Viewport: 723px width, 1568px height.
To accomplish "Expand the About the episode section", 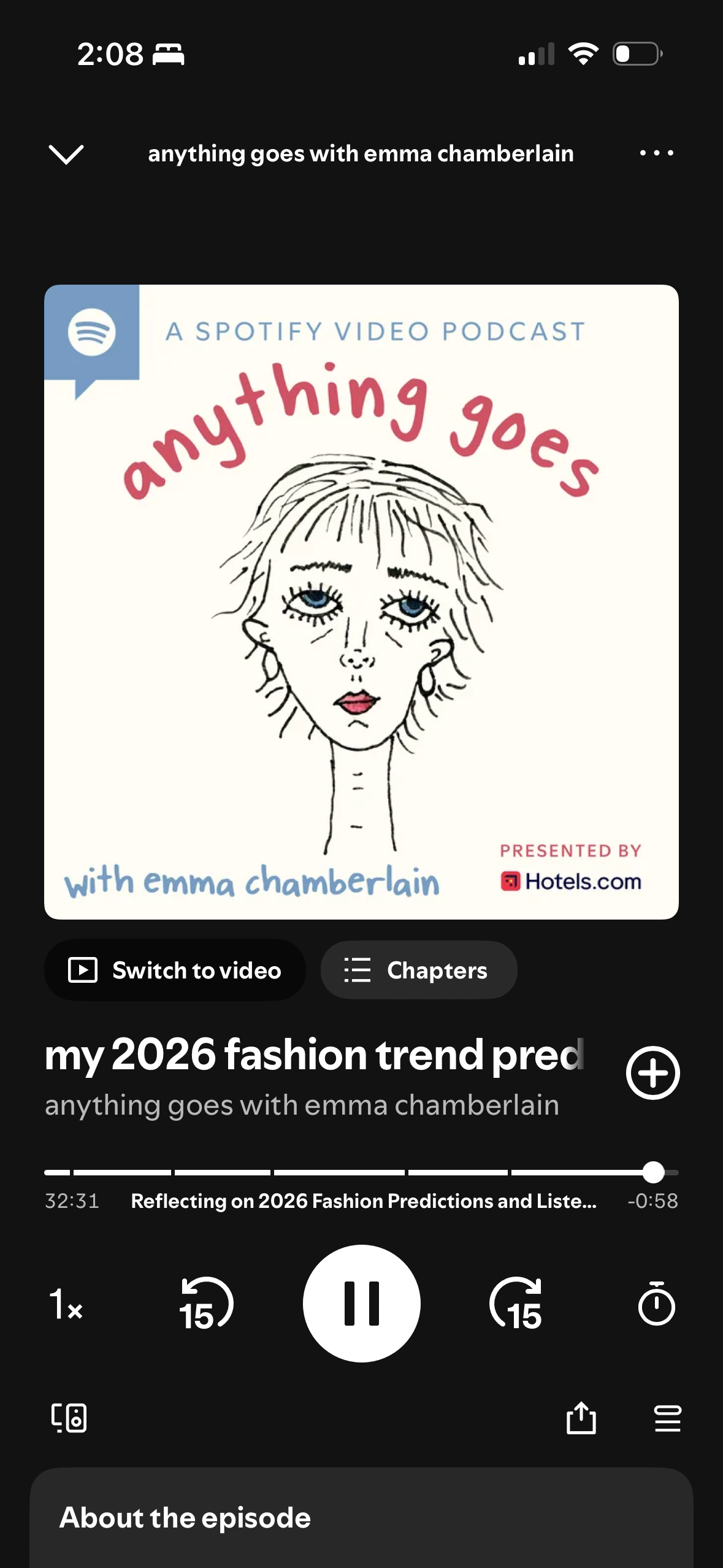I will pos(185,1518).
